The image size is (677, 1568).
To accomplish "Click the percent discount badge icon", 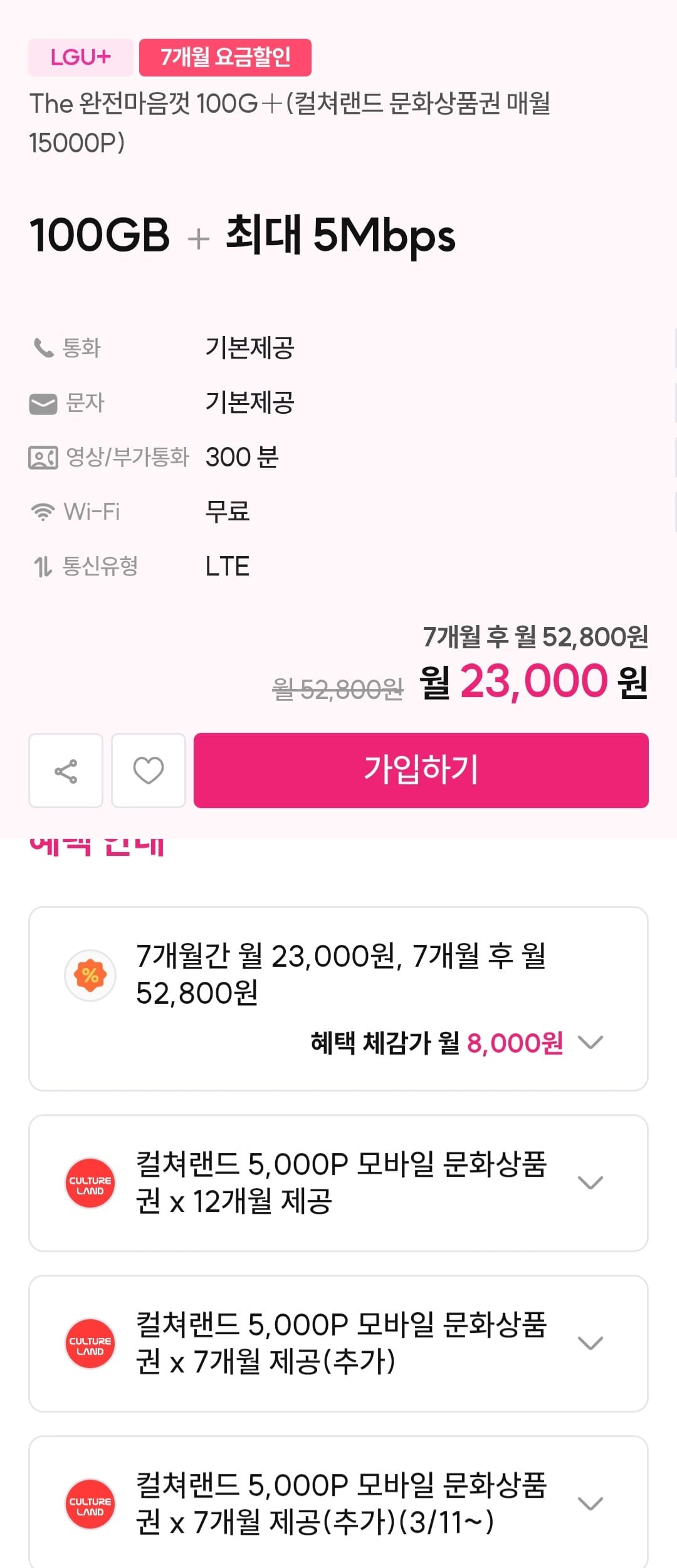I will pyautogui.click(x=90, y=975).
